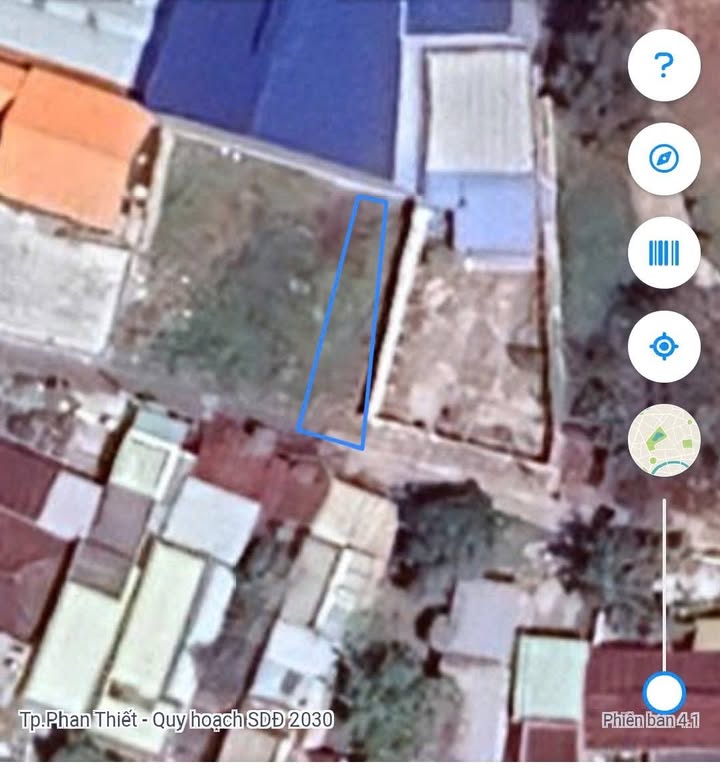Tap the opacity slider handle
The image size is (720, 772).
[x=663, y=691]
